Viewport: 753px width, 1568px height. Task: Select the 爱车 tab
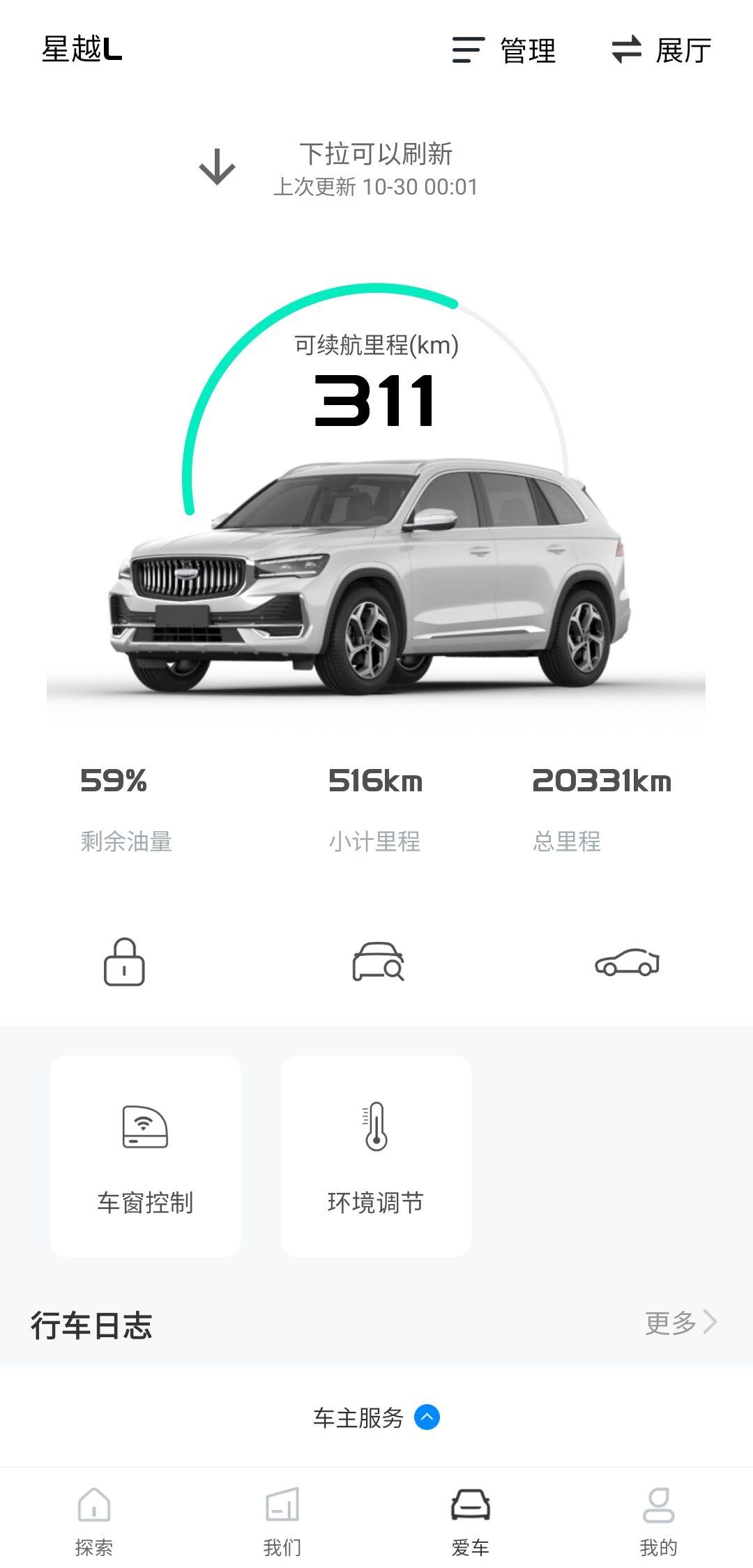[471, 1521]
